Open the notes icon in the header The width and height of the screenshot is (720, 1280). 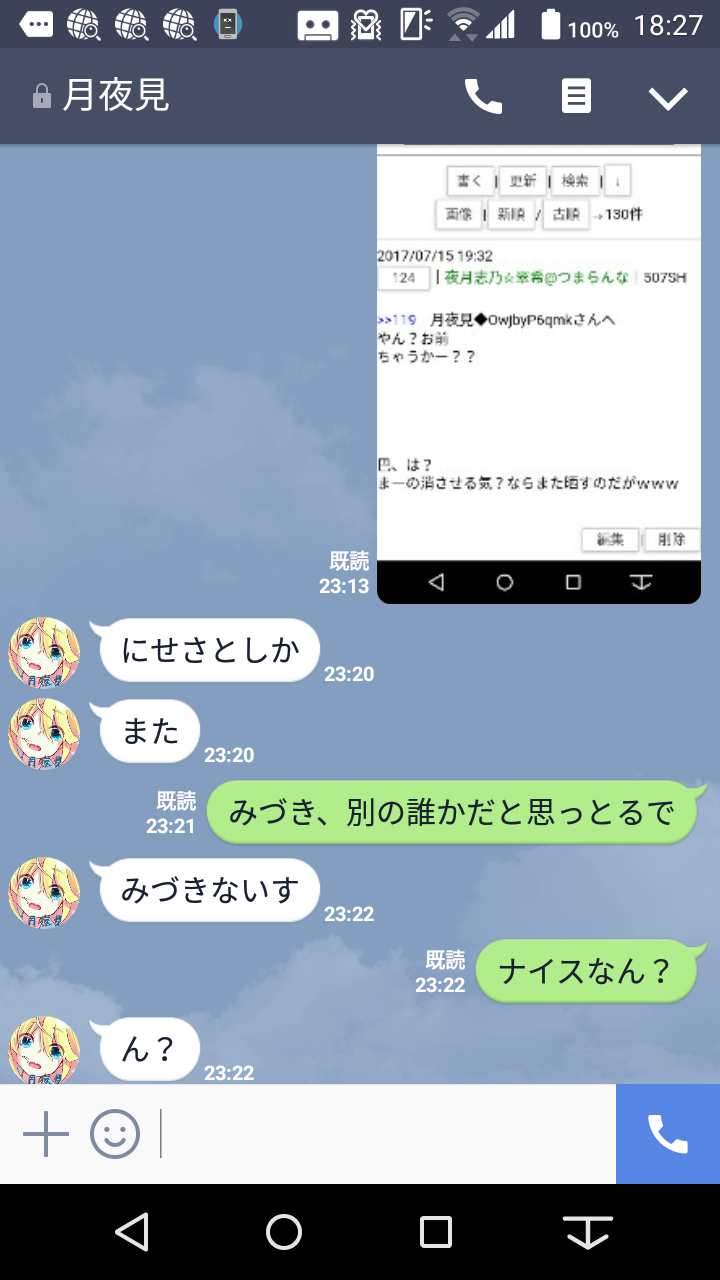coord(575,97)
